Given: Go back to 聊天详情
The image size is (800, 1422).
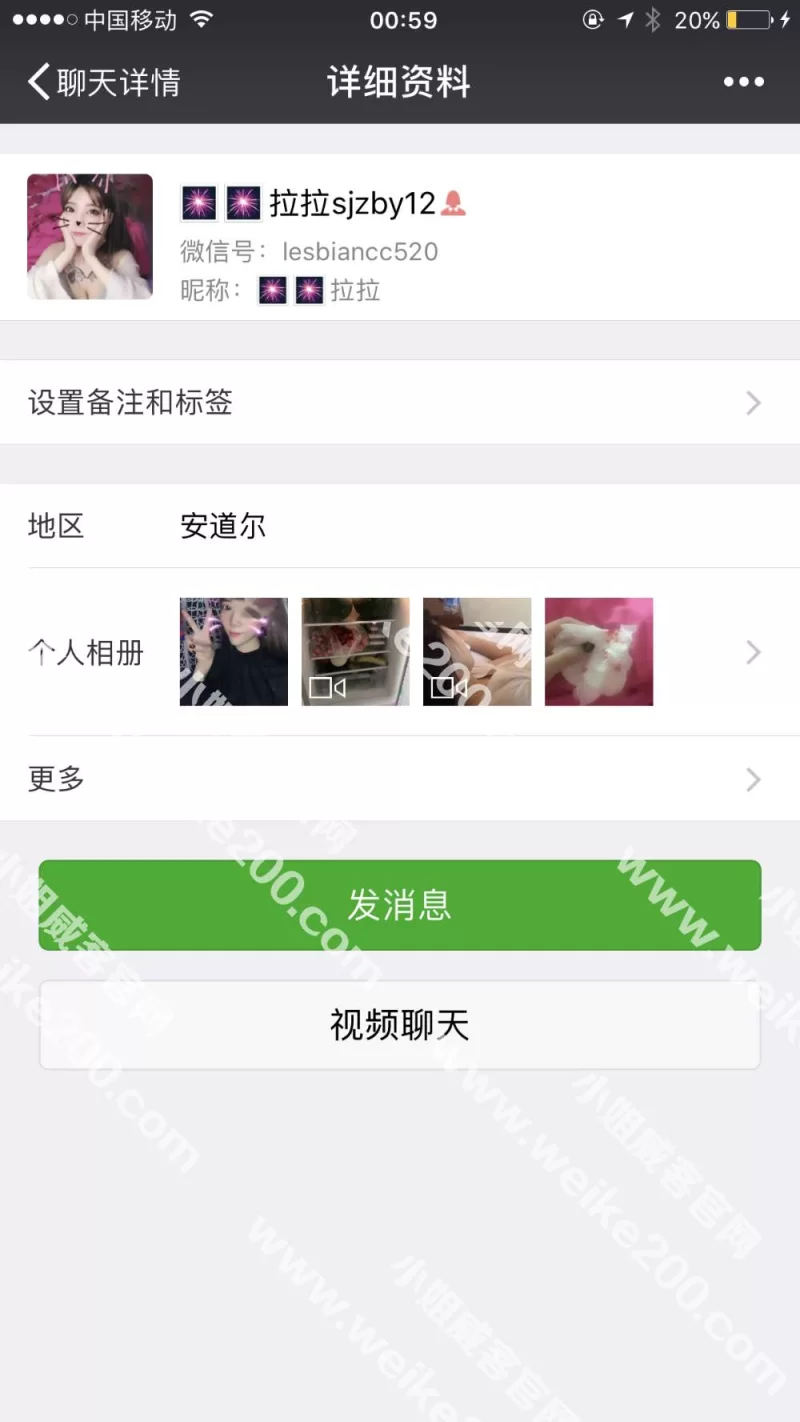Looking at the screenshot, I should tap(104, 82).
